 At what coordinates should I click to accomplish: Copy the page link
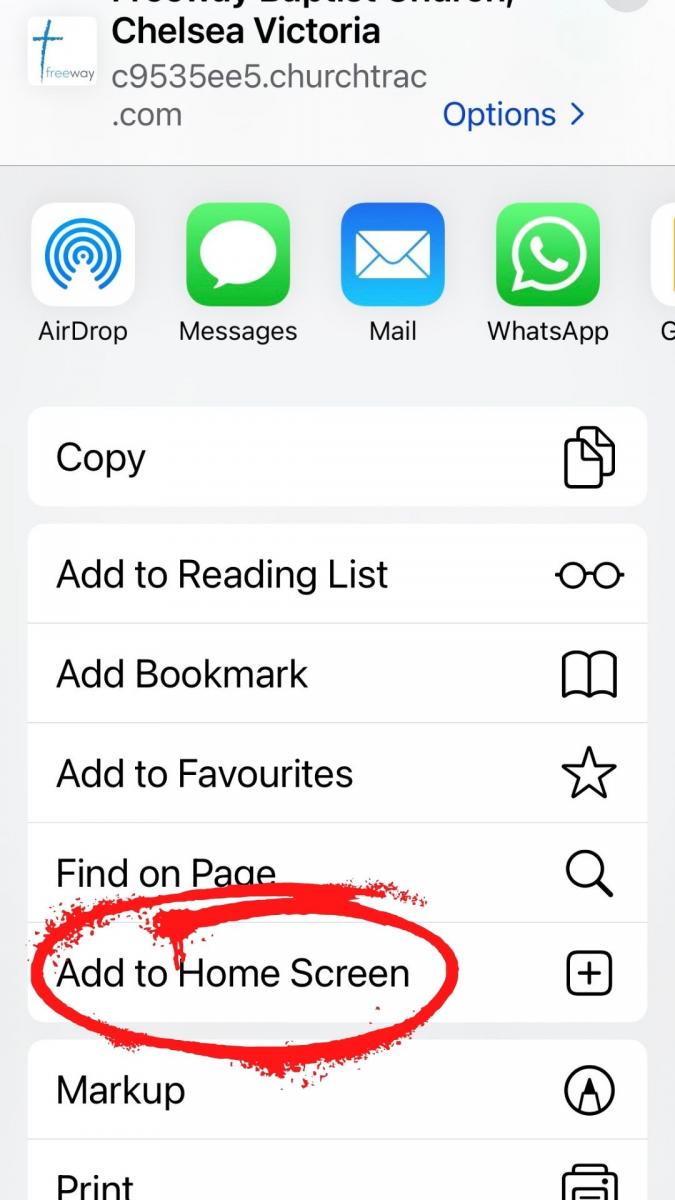[x=337, y=457]
